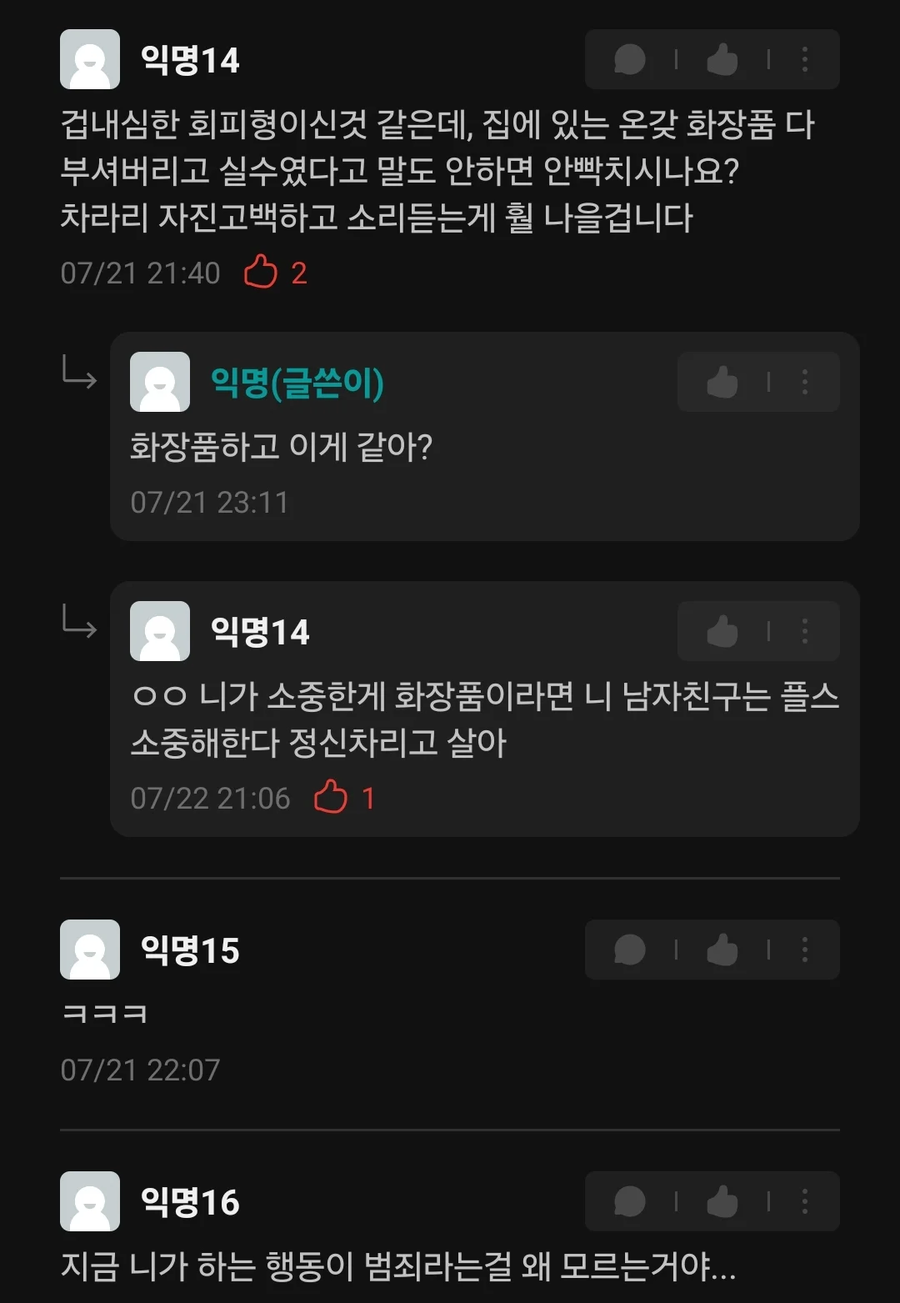Click the reply icon on 익명16's comment

click(630, 1202)
